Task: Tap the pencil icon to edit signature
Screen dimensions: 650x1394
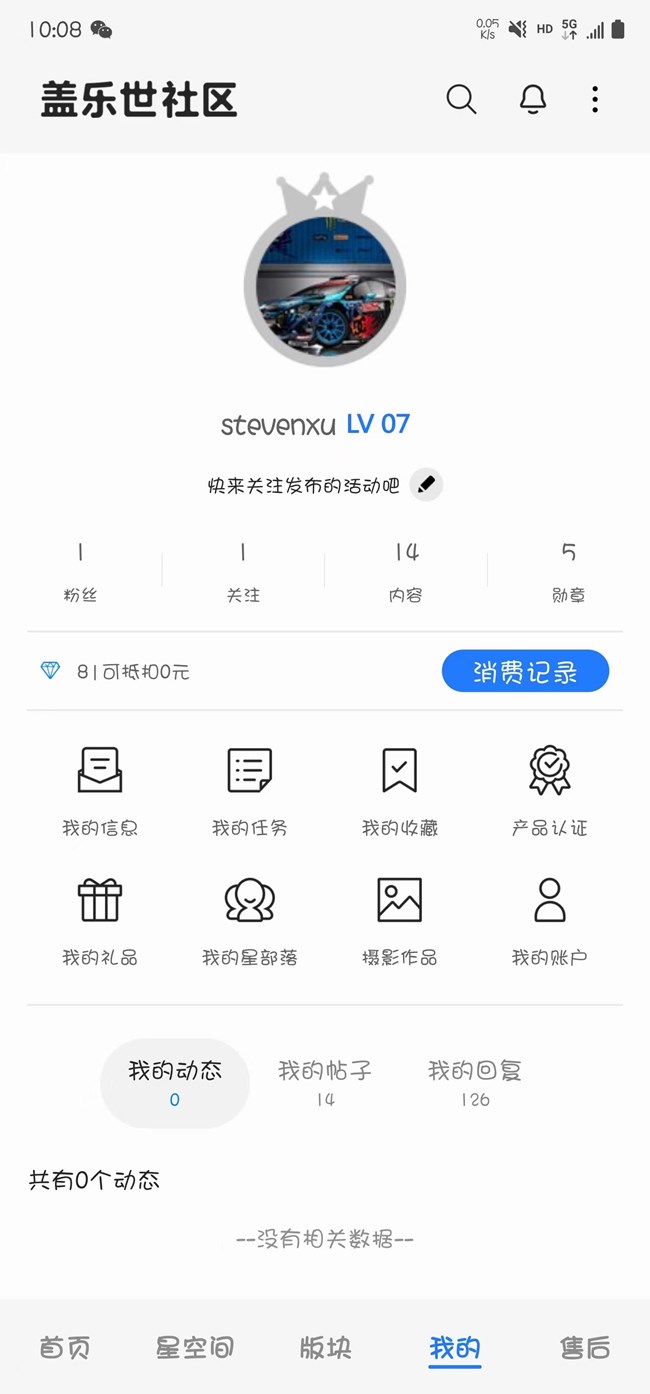Action: coord(426,485)
